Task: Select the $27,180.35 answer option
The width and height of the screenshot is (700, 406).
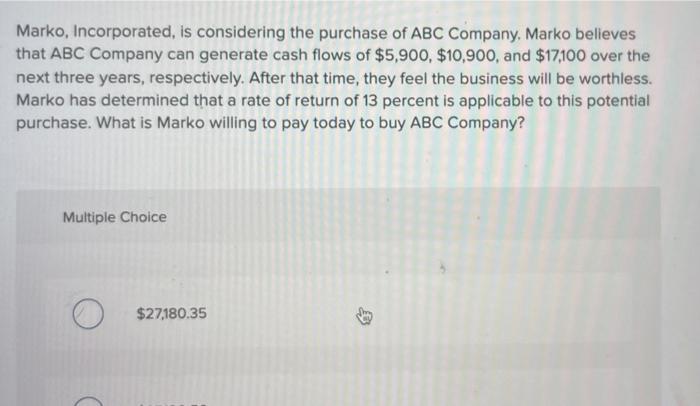Action: pyautogui.click(x=88, y=314)
